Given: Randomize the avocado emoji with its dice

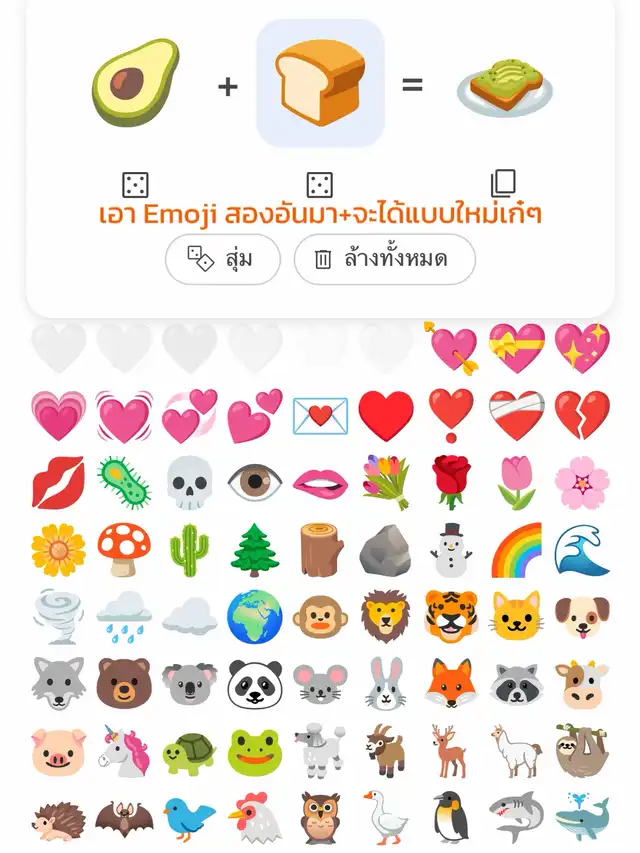Looking at the screenshot, I should click(x=135, y=185).
